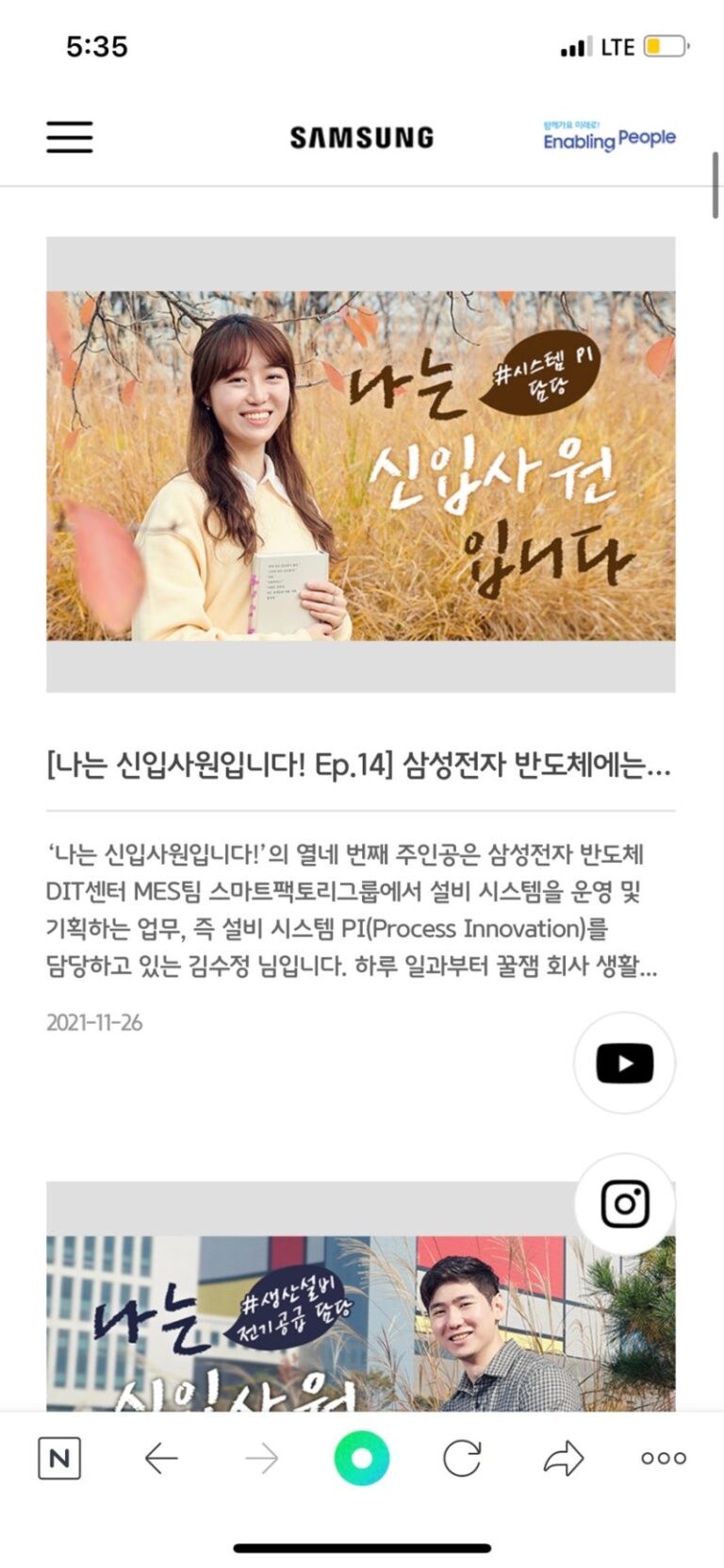
Task: Reload the current page
Action: tap(462, 1459)
